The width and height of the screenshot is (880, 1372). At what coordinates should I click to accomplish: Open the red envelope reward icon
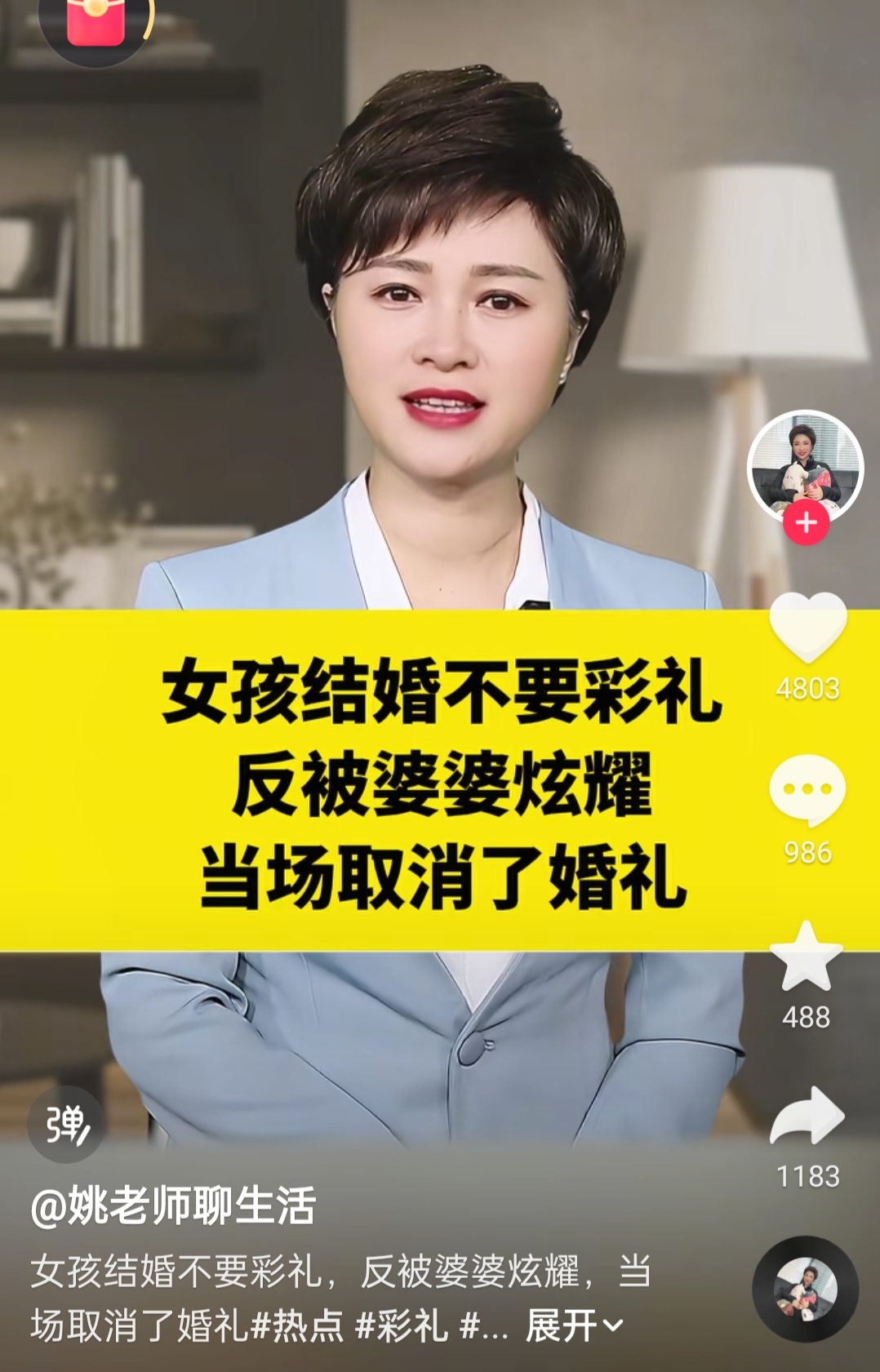click(x=96, y=23)
